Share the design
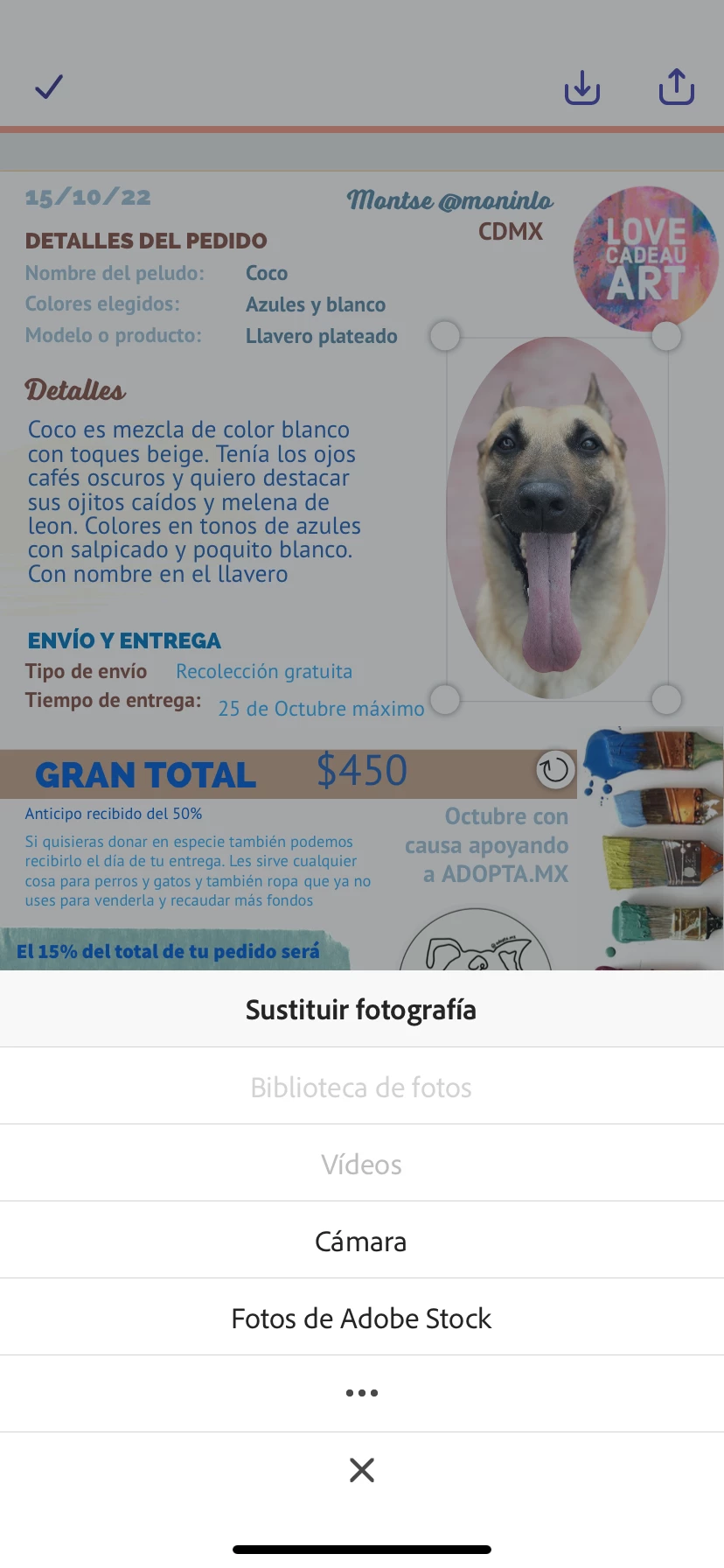The height and width of the screenshot is (1568, 724). pyautogui.click(x=676, y=87)
